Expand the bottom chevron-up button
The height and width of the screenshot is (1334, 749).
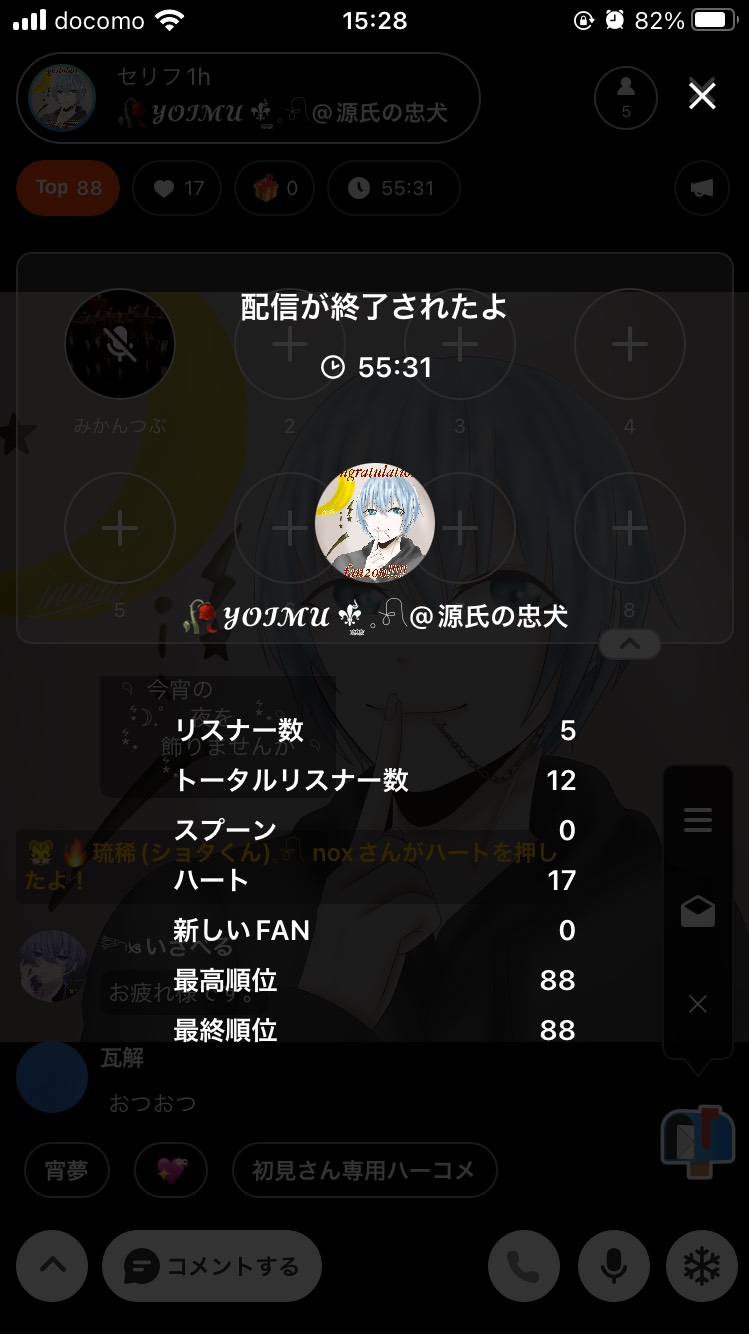click(52, 1266)
